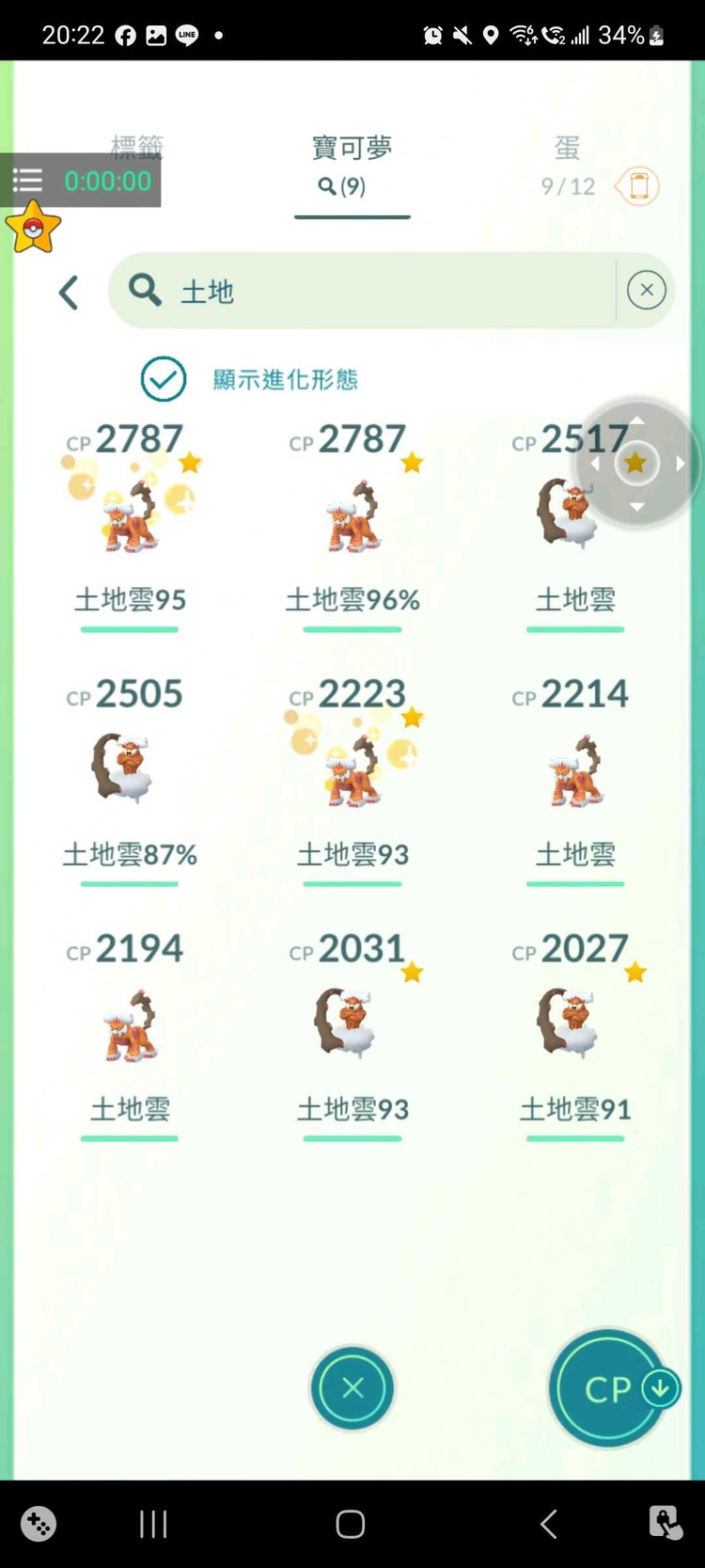View the shiny 土地雲93 CP 2223
Screen dimensions: 705x1568
click(352, 771)
